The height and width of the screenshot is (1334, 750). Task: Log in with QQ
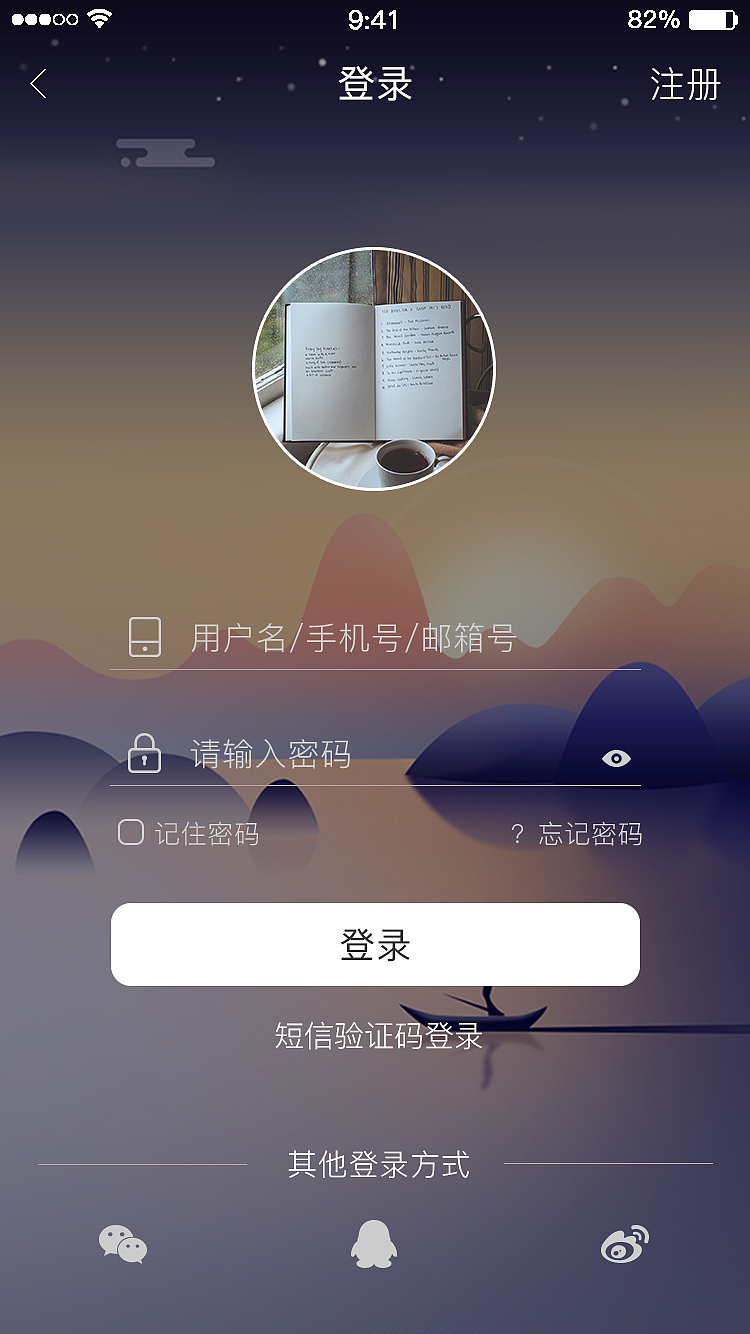click(375, 1245)
